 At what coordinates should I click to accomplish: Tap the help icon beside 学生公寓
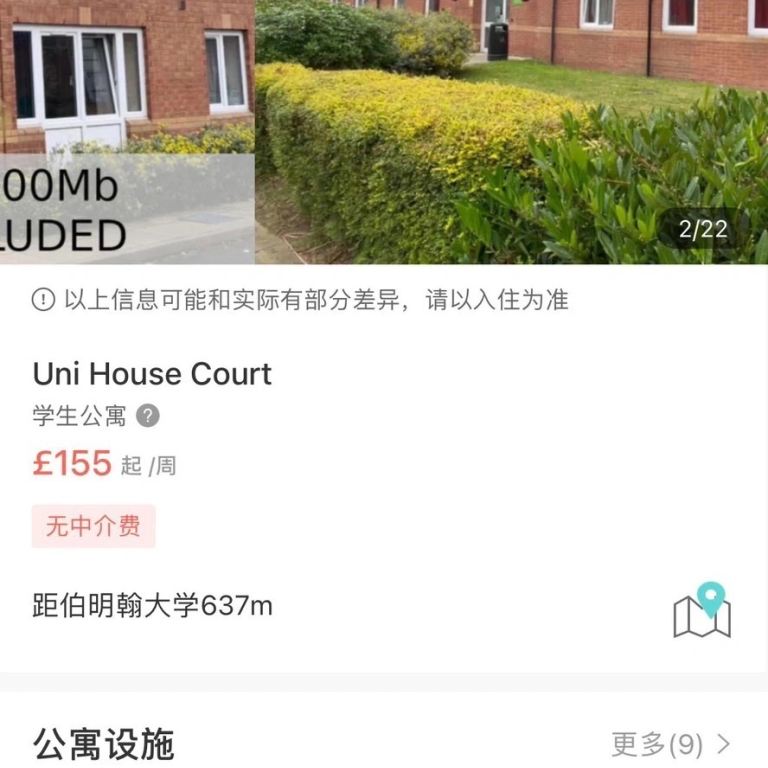[x=148, y=416]
